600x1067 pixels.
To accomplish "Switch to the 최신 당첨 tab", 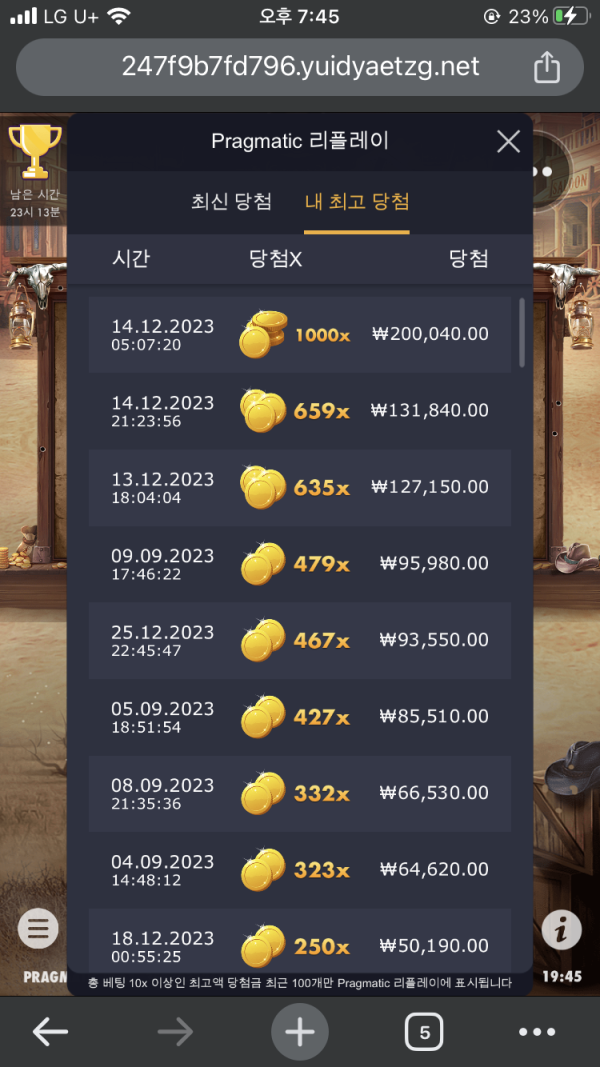I will (231, 201).
